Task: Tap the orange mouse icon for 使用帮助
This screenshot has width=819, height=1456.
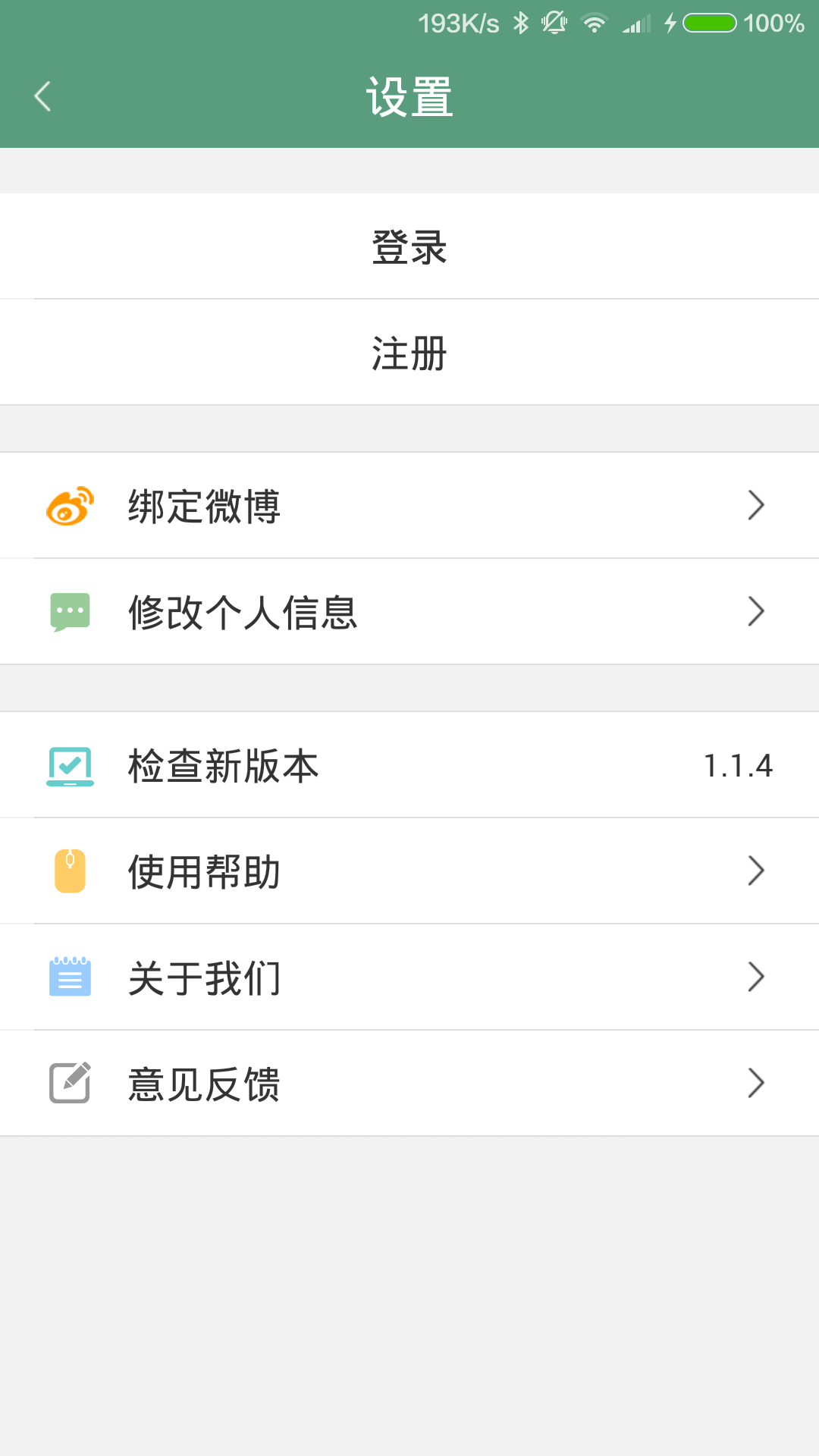Action: click(70, 871)
